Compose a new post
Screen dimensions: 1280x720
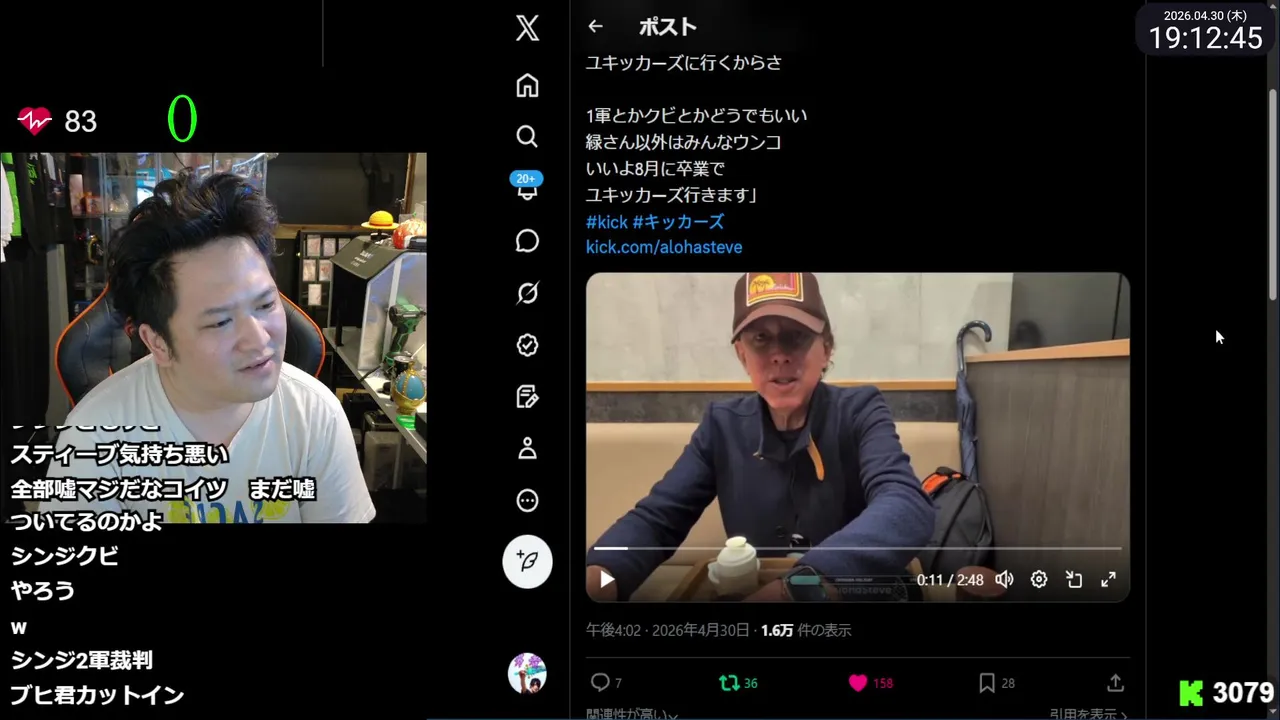tap(527, 561)
